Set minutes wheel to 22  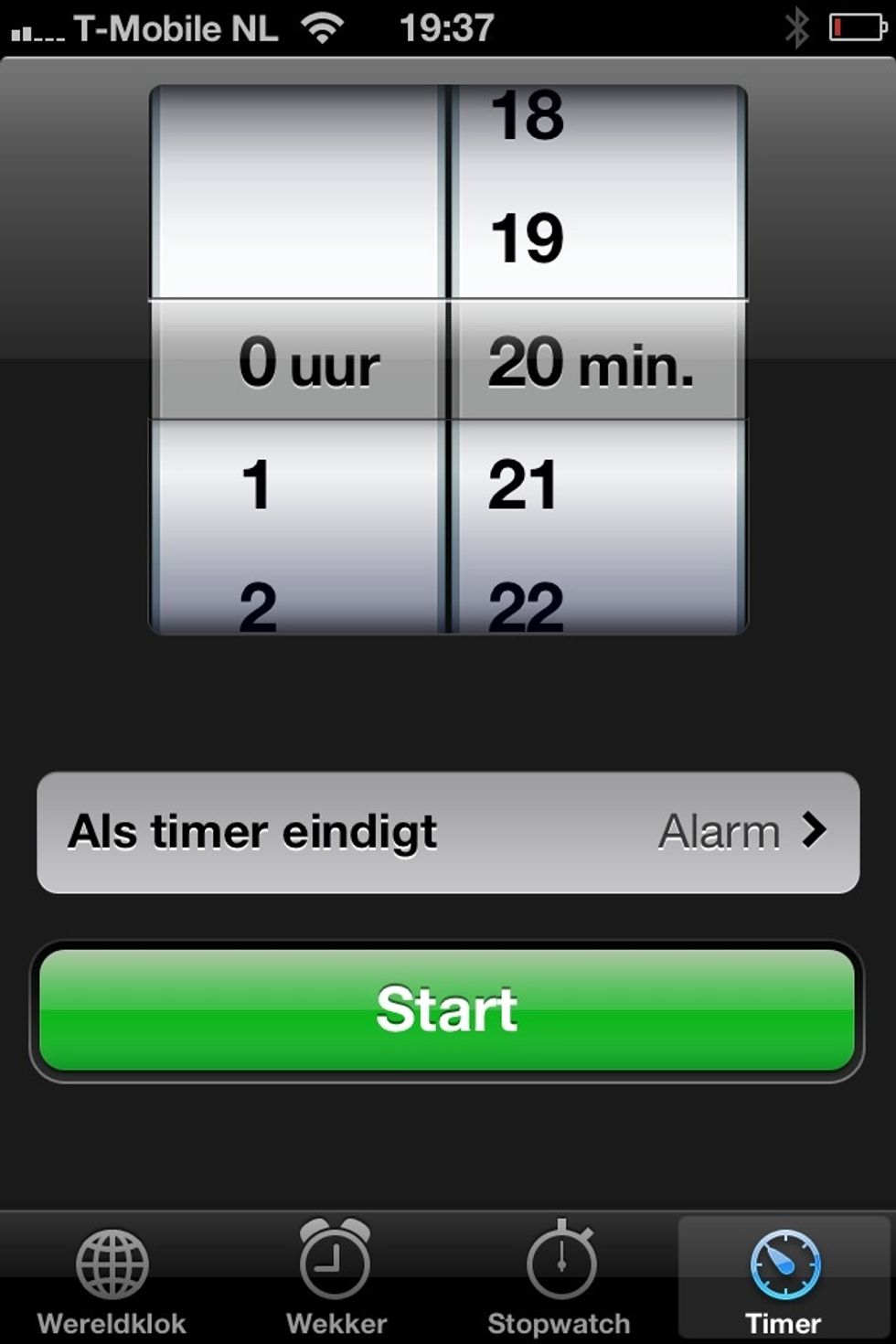coord(526,605)
